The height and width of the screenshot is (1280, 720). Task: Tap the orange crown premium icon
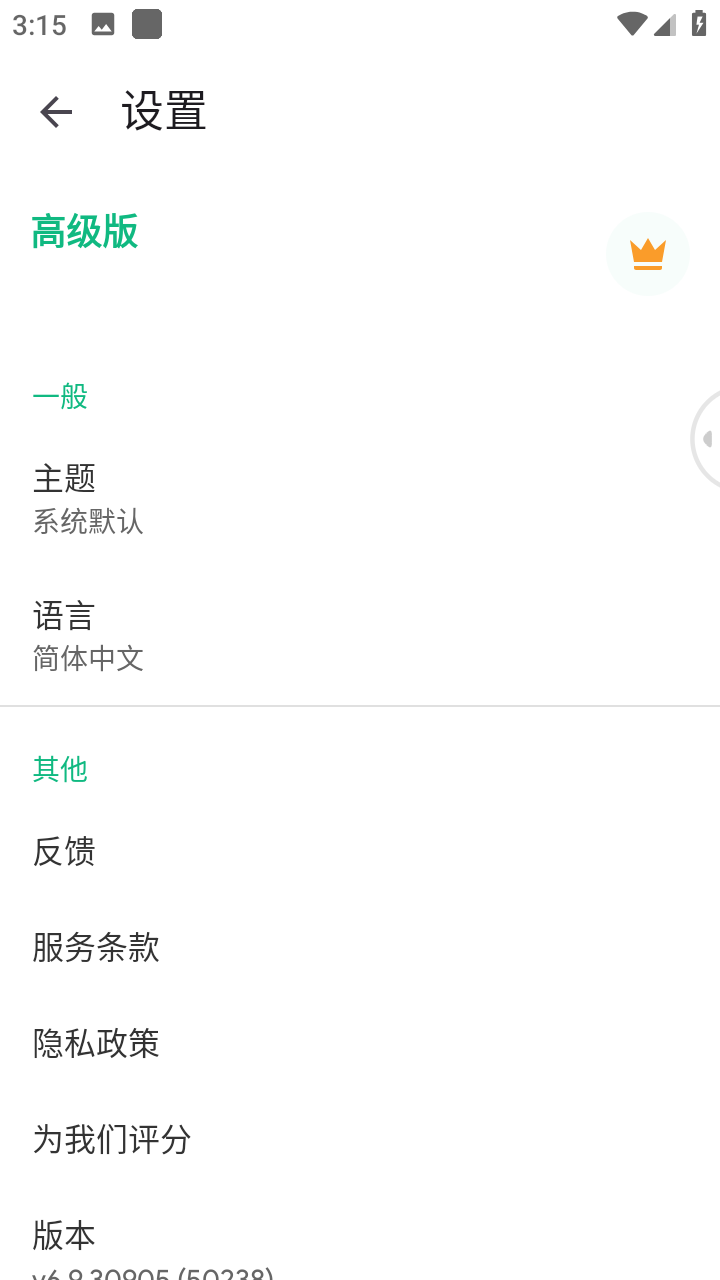point(648,254)
